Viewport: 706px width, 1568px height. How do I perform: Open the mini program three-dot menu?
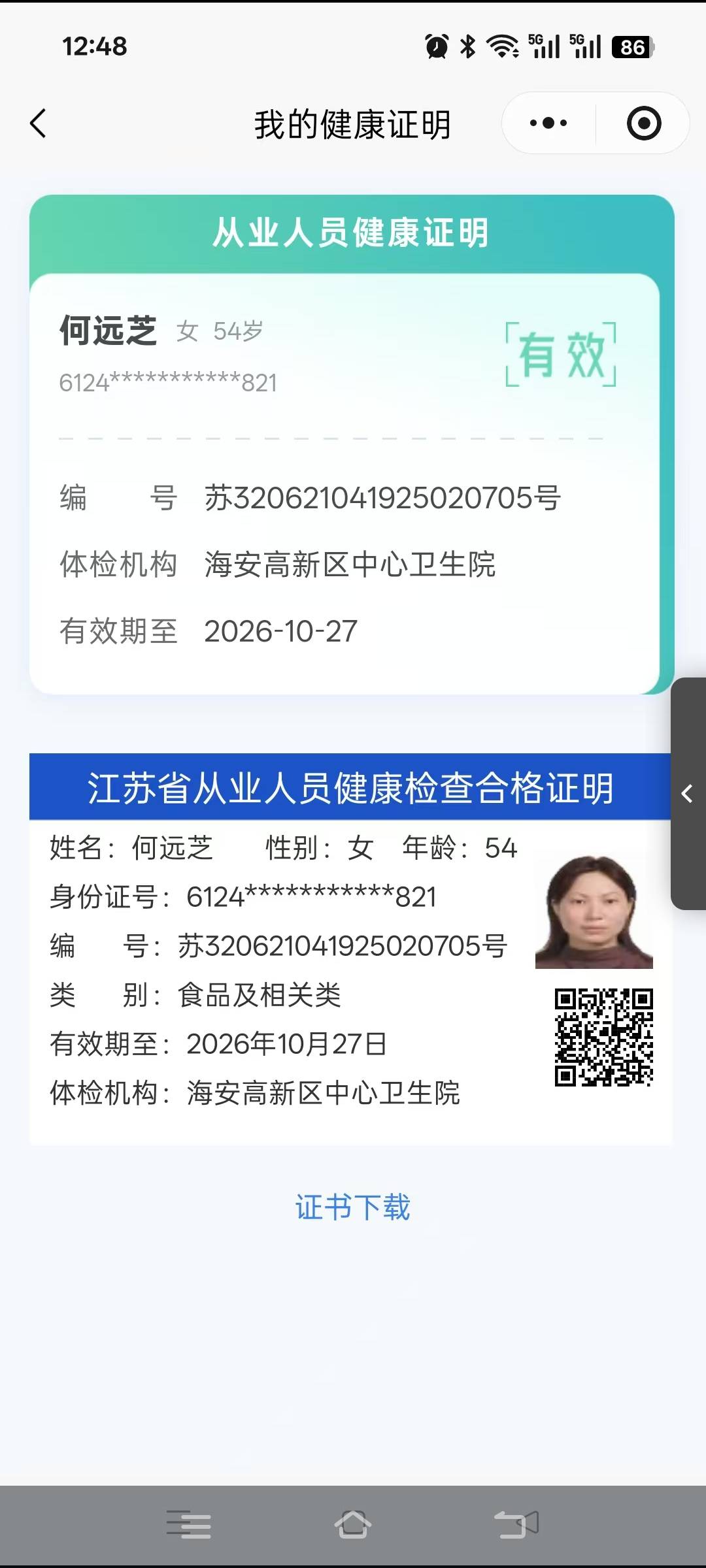(548, 123)
